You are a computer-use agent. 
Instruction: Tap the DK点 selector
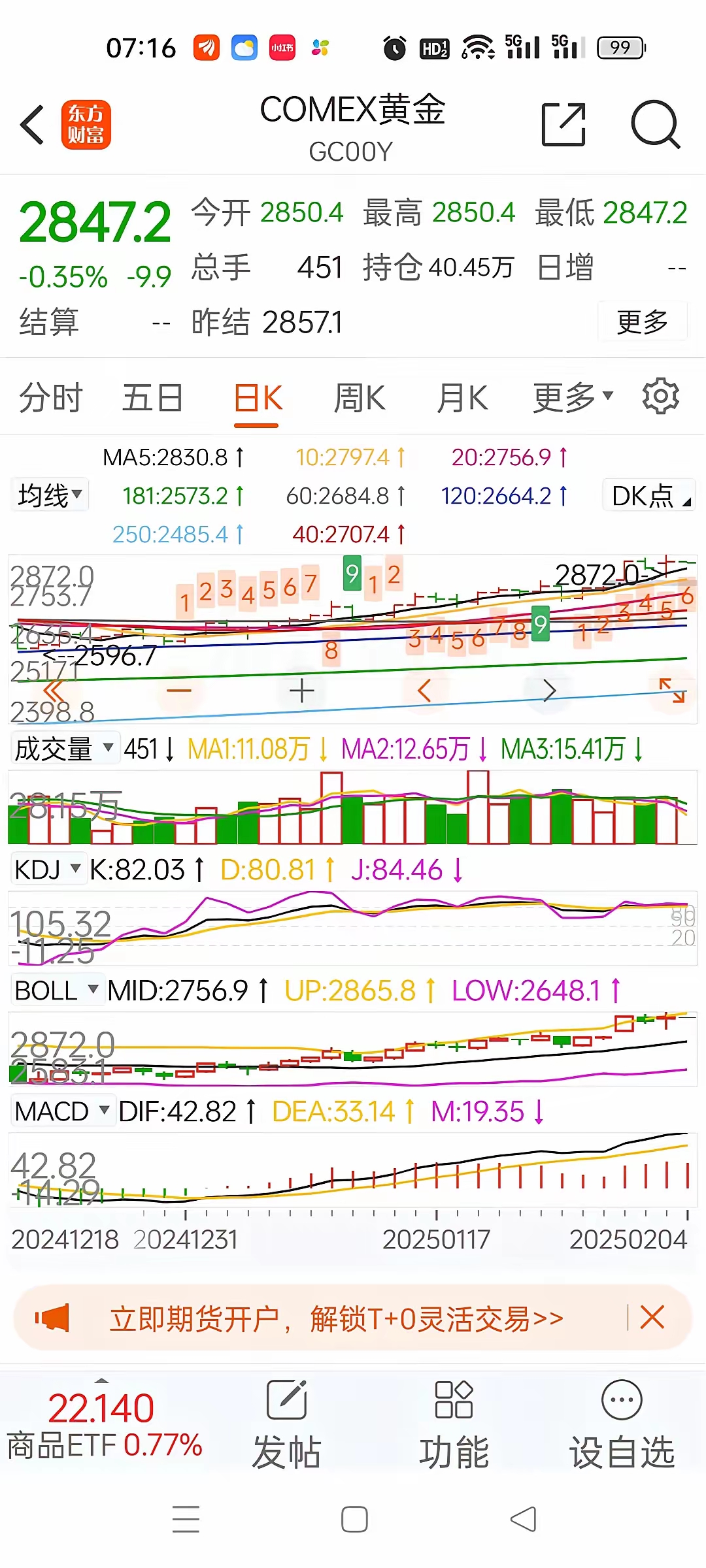click(x=648, y=495)
